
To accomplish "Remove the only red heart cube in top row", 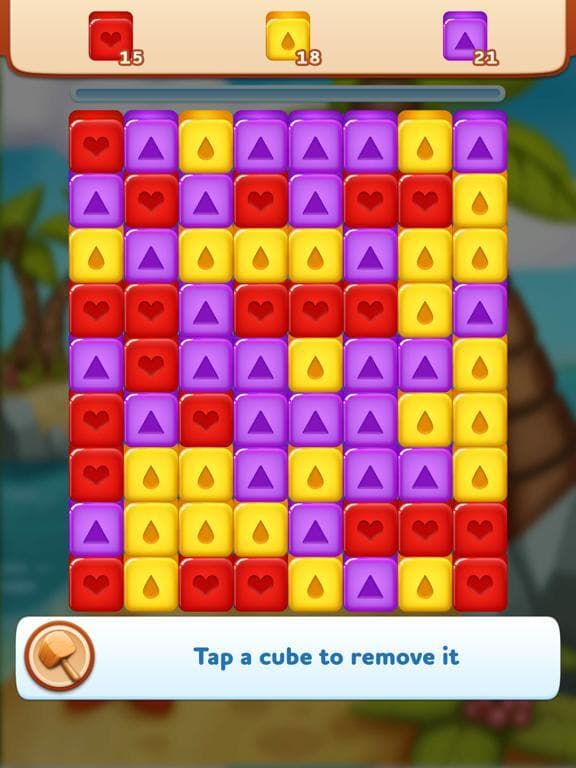I will tap(96, 143).
